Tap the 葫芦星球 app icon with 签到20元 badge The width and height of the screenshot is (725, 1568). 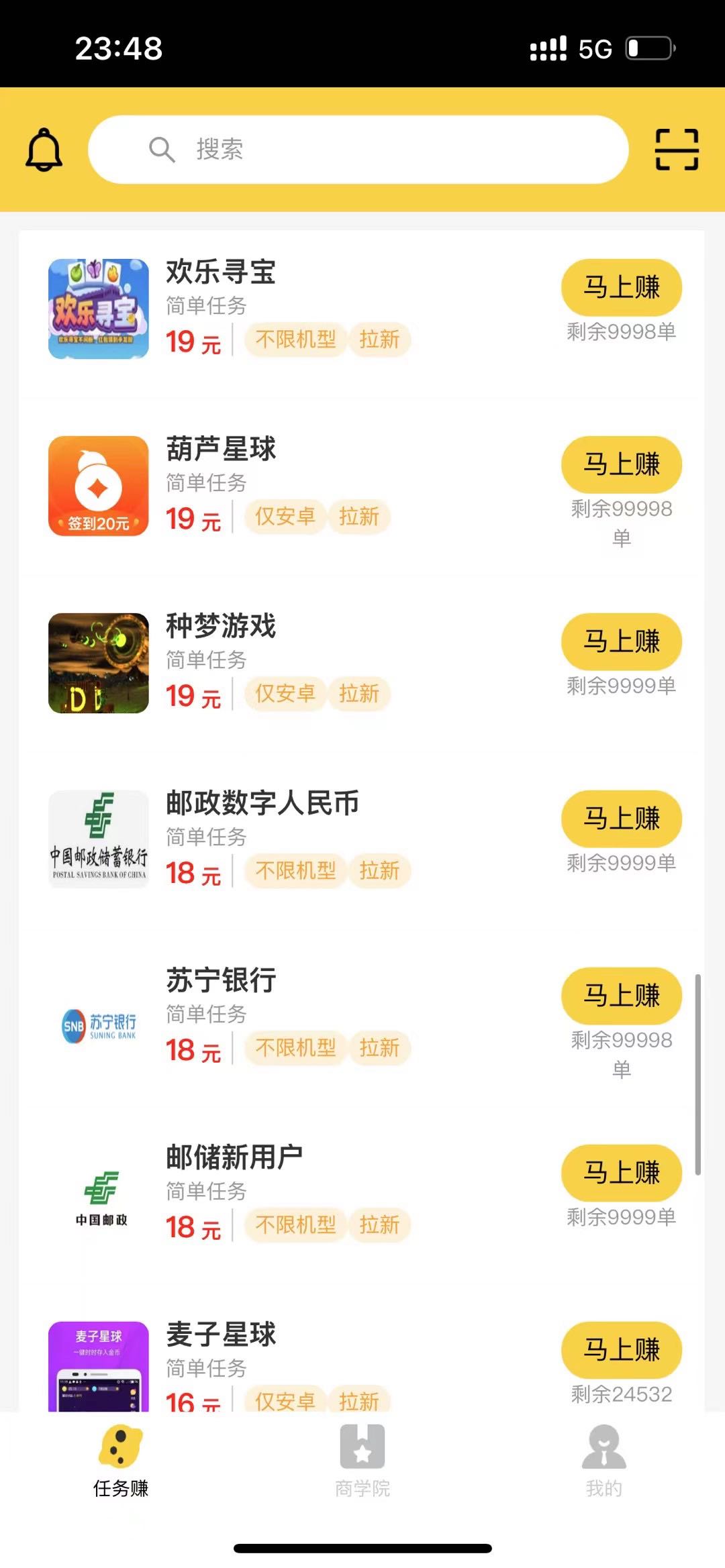(x=98, y=484)
